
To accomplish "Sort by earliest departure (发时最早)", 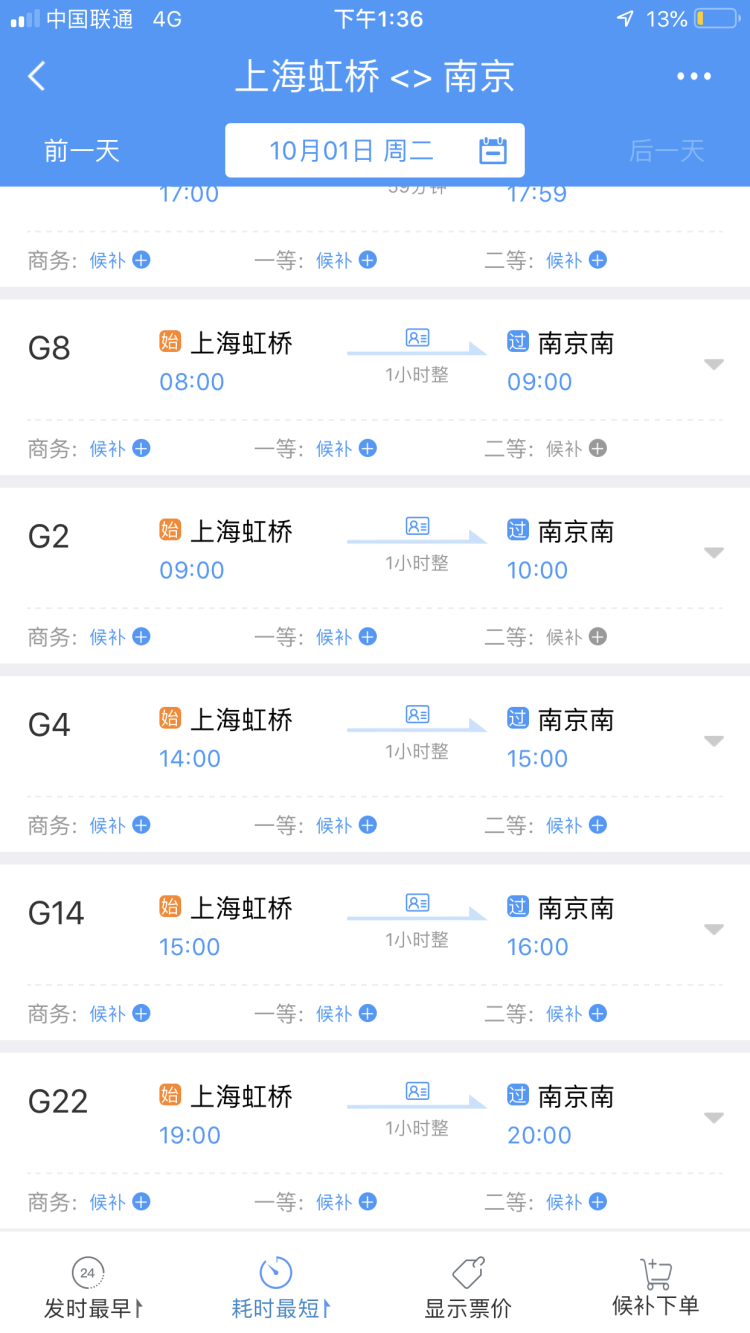I will click(93, 1288).
